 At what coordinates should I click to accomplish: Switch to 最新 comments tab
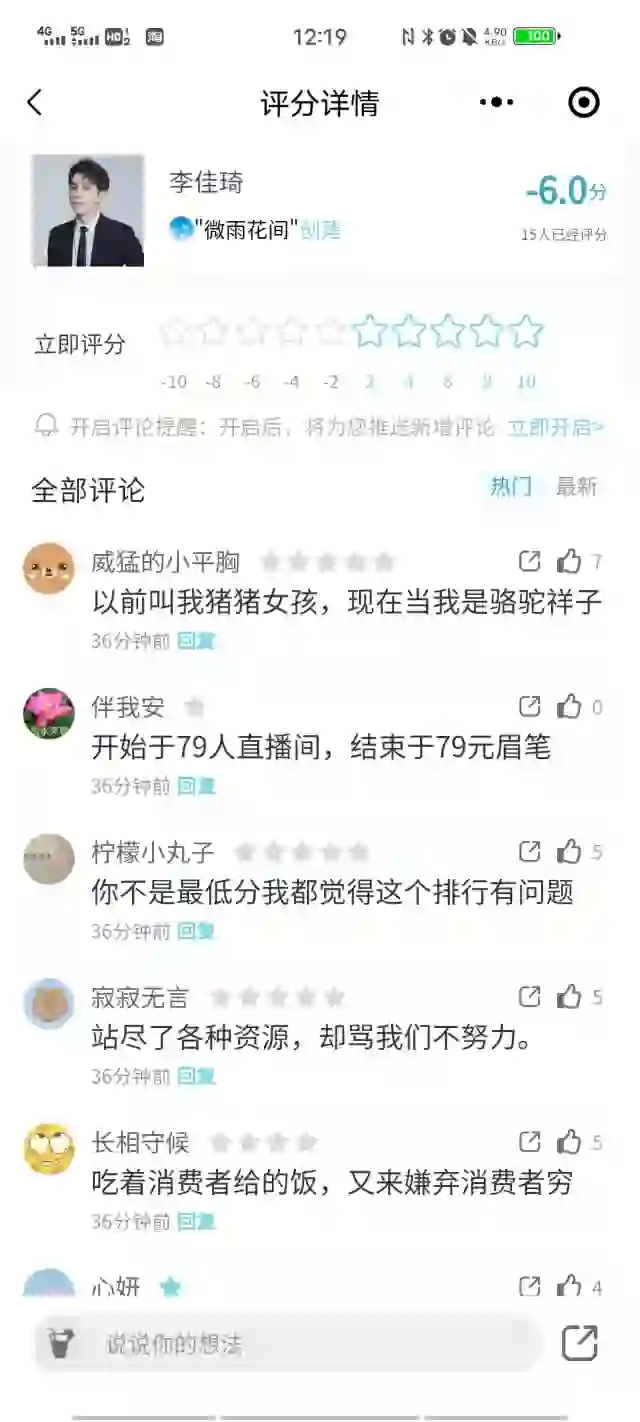[576, 487]
